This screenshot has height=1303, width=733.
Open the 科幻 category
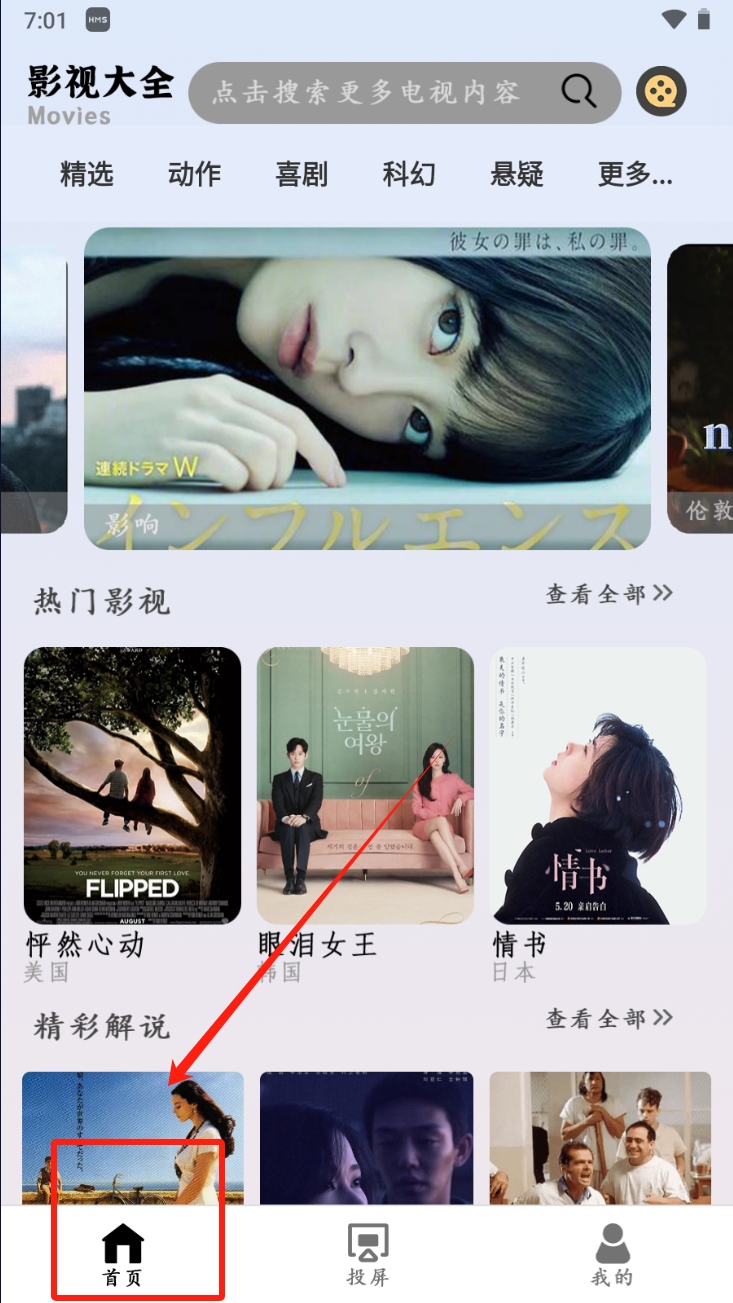click(409, 174)
